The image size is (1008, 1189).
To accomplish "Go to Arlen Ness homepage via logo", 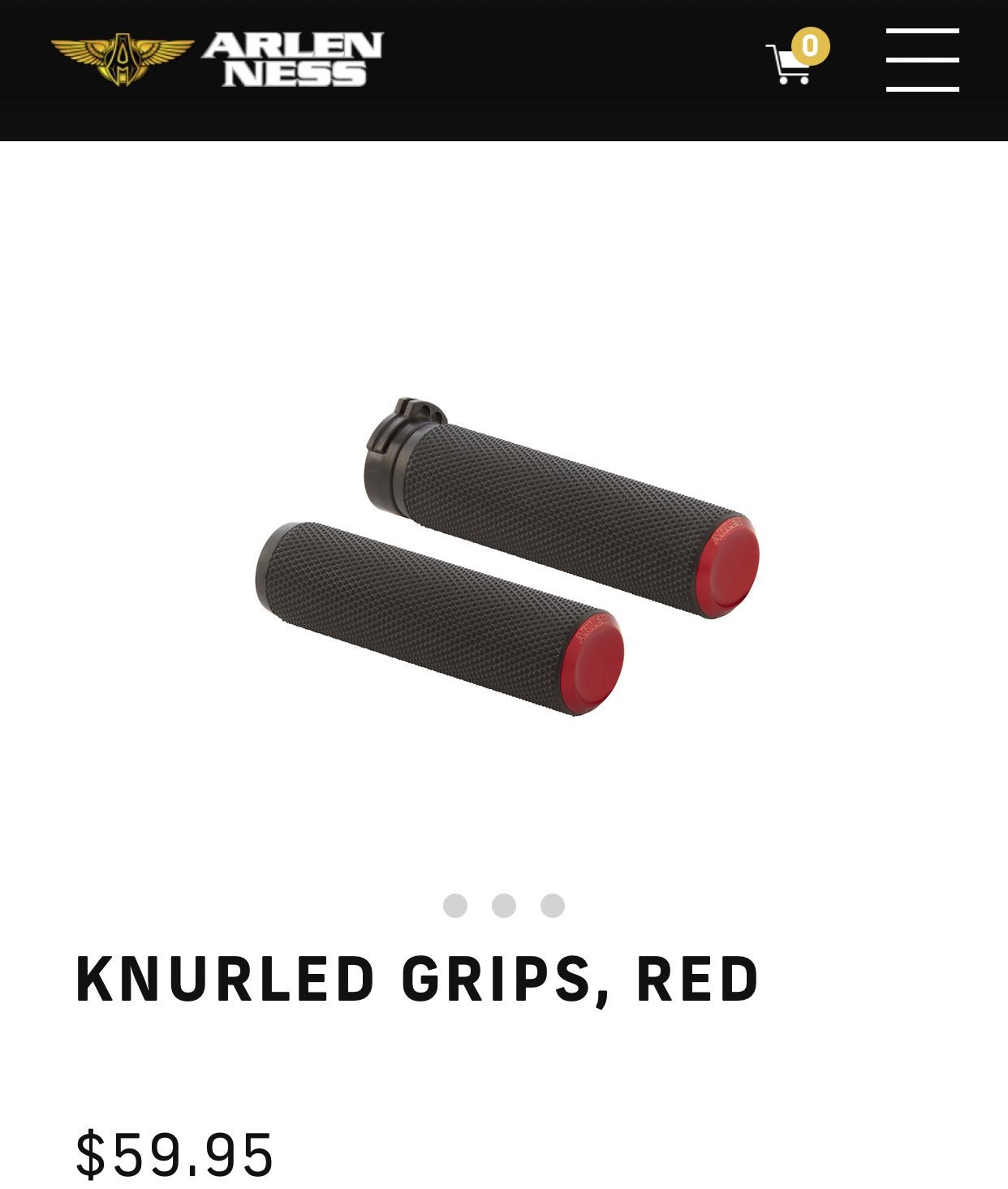I will point(217,59).
